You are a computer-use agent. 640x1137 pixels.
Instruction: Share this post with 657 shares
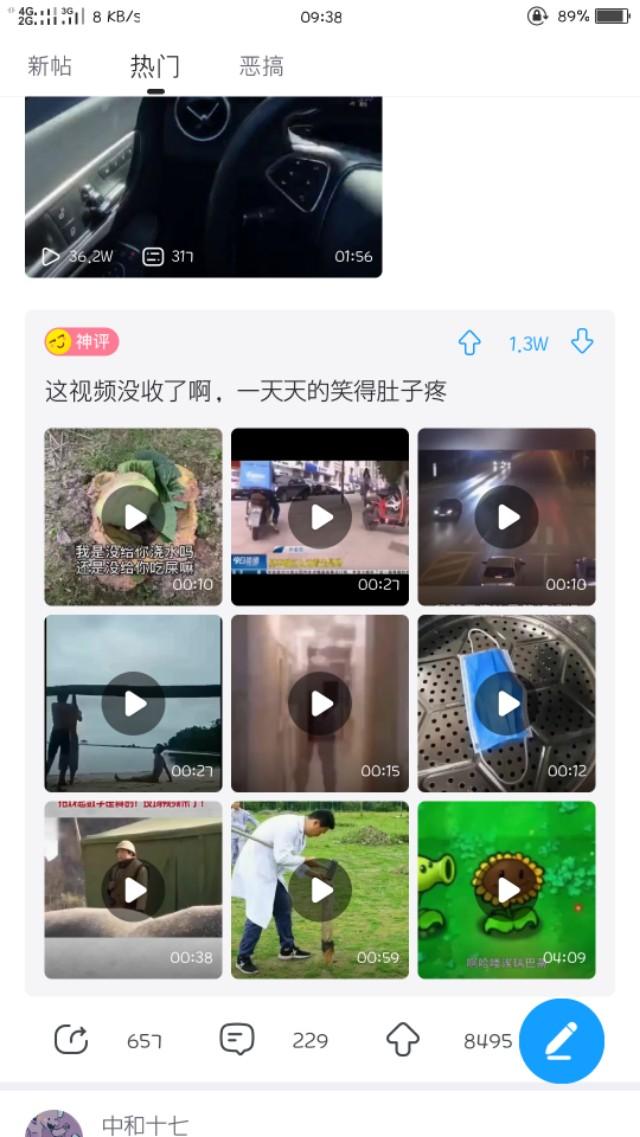(x=71, y=1041)
